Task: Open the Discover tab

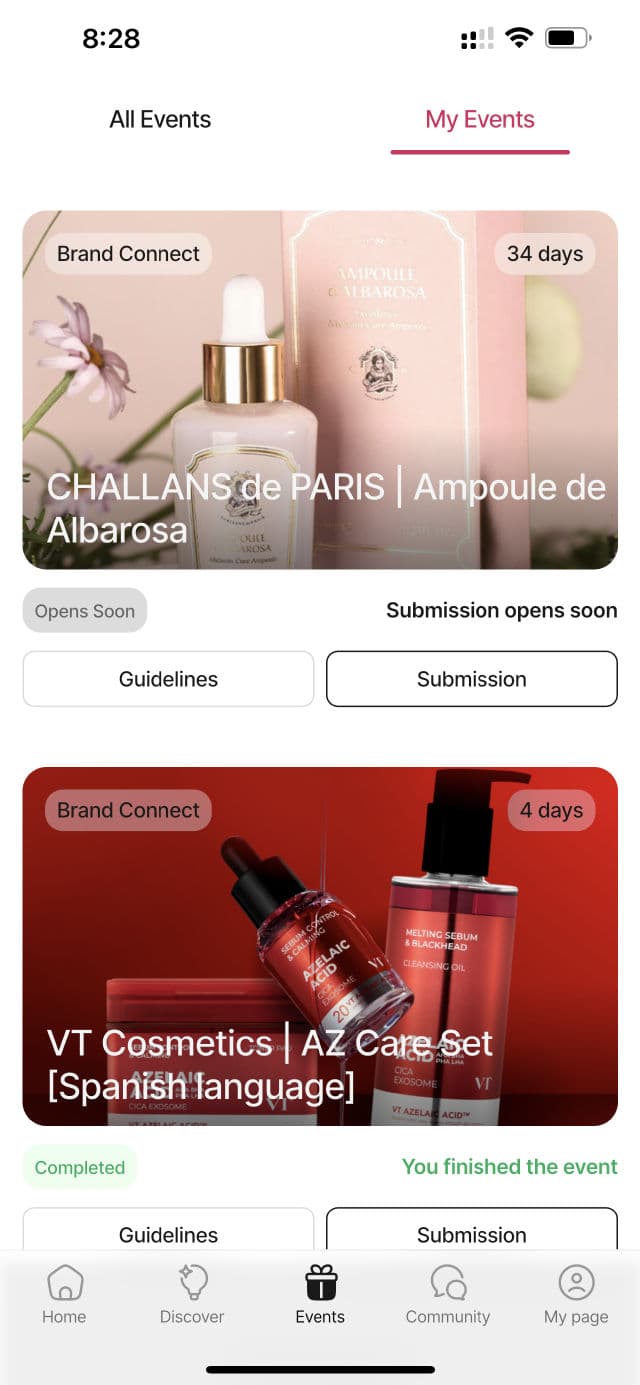Action: point(192,1295)
